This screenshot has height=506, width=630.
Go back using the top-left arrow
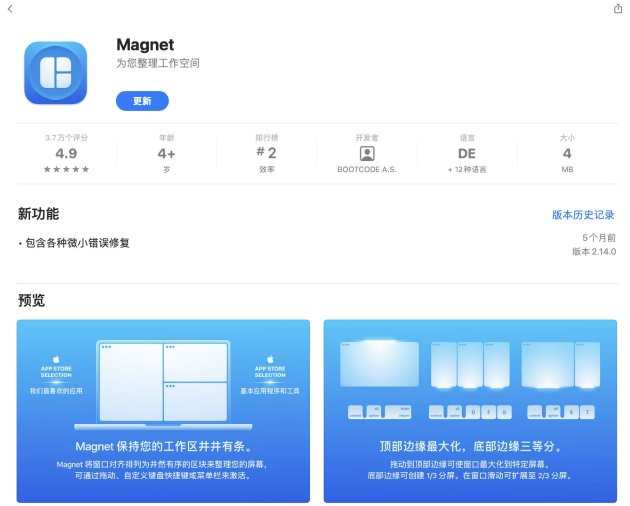point(10,8)
